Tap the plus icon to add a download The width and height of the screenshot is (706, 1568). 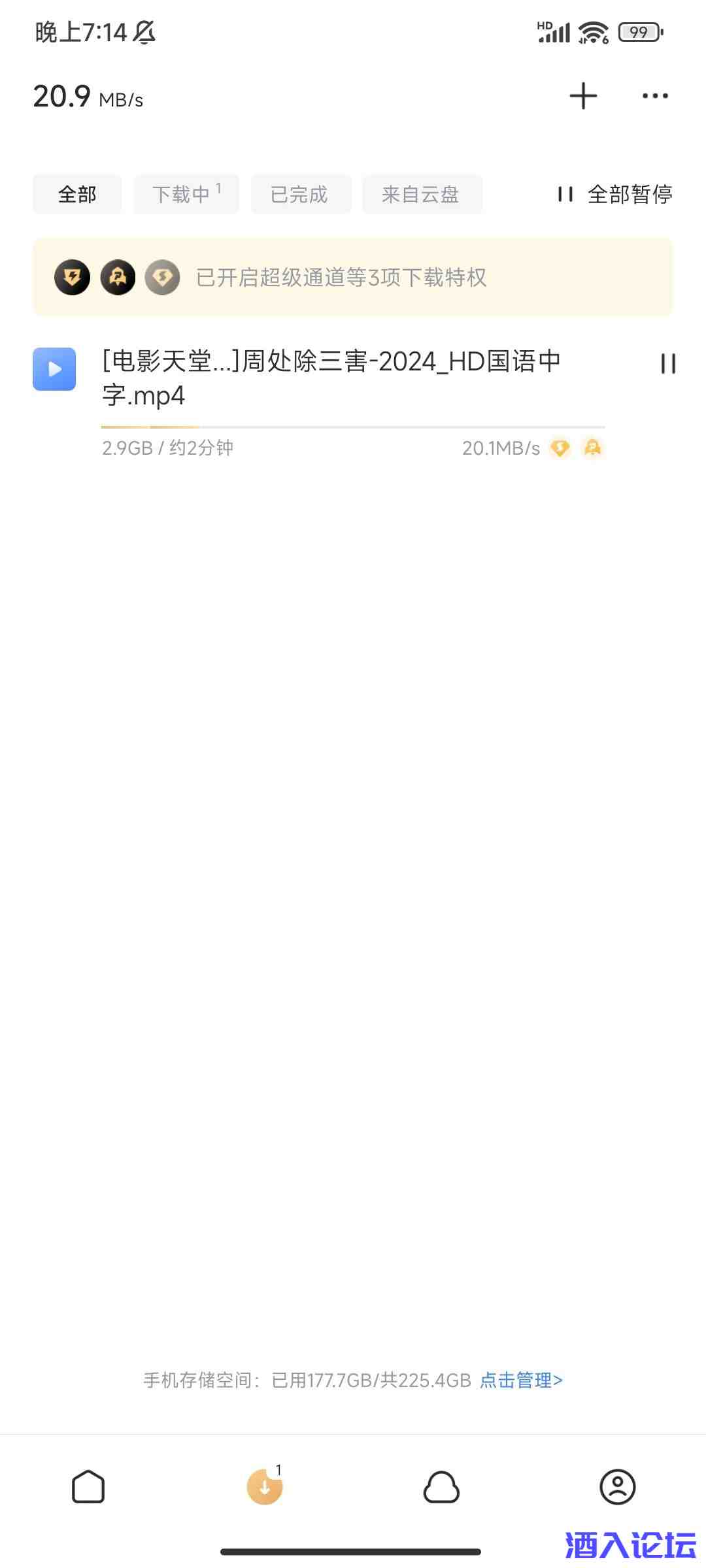[x=583, y=96]
